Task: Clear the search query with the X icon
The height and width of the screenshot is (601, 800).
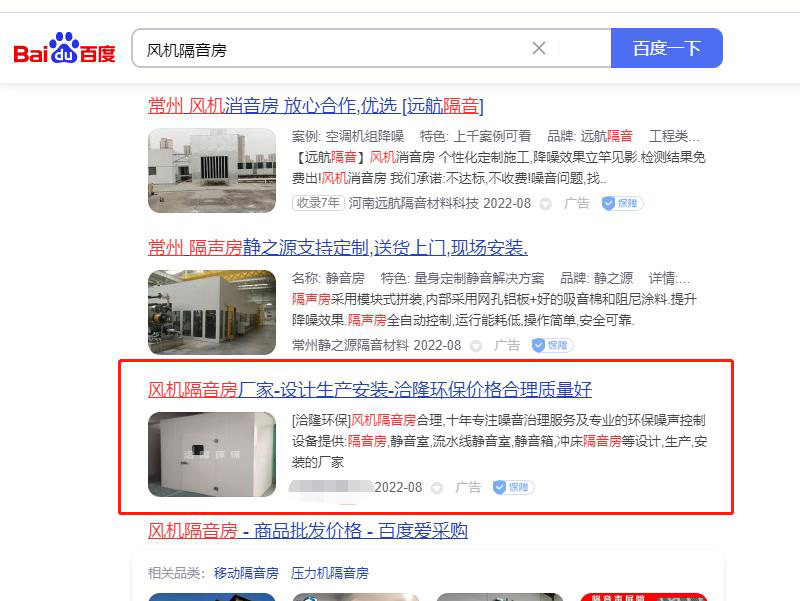Action: [x=539, y=48]
